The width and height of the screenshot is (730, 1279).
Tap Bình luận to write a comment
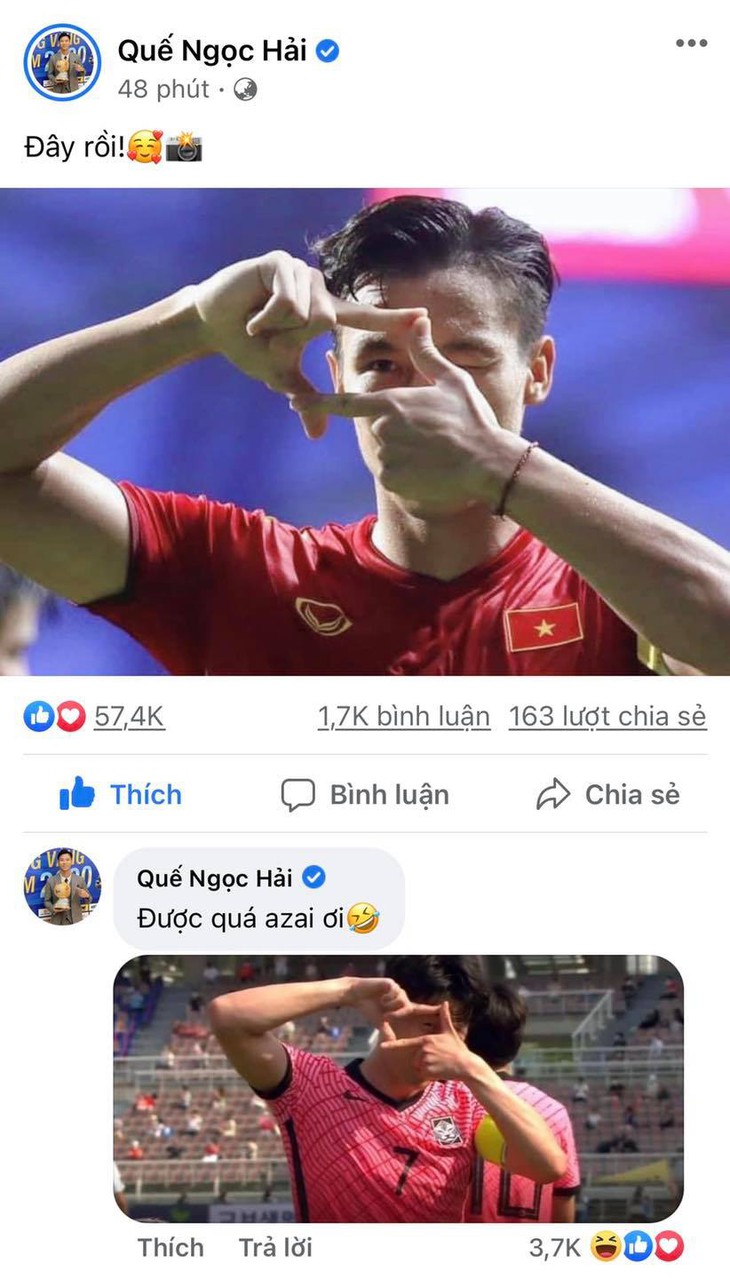[365, 795]
